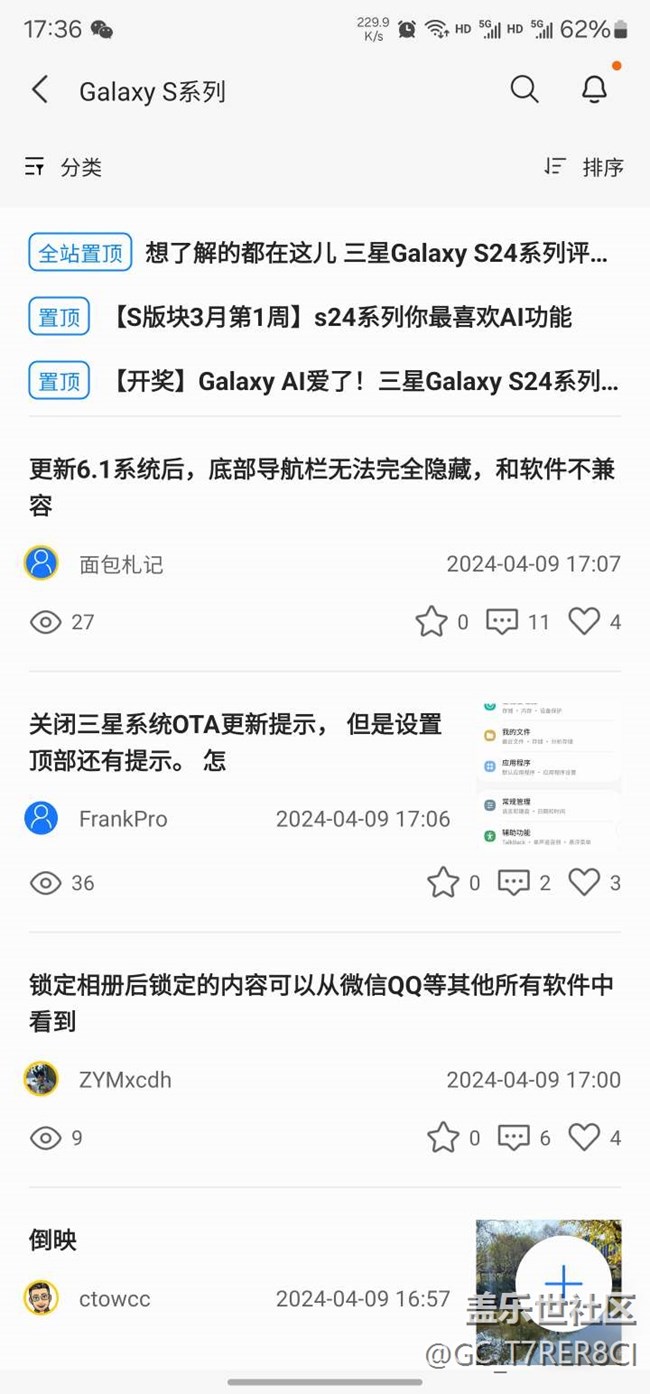Open comments on FrankPro's post
Screen dimensions: 650x1394
514,882
